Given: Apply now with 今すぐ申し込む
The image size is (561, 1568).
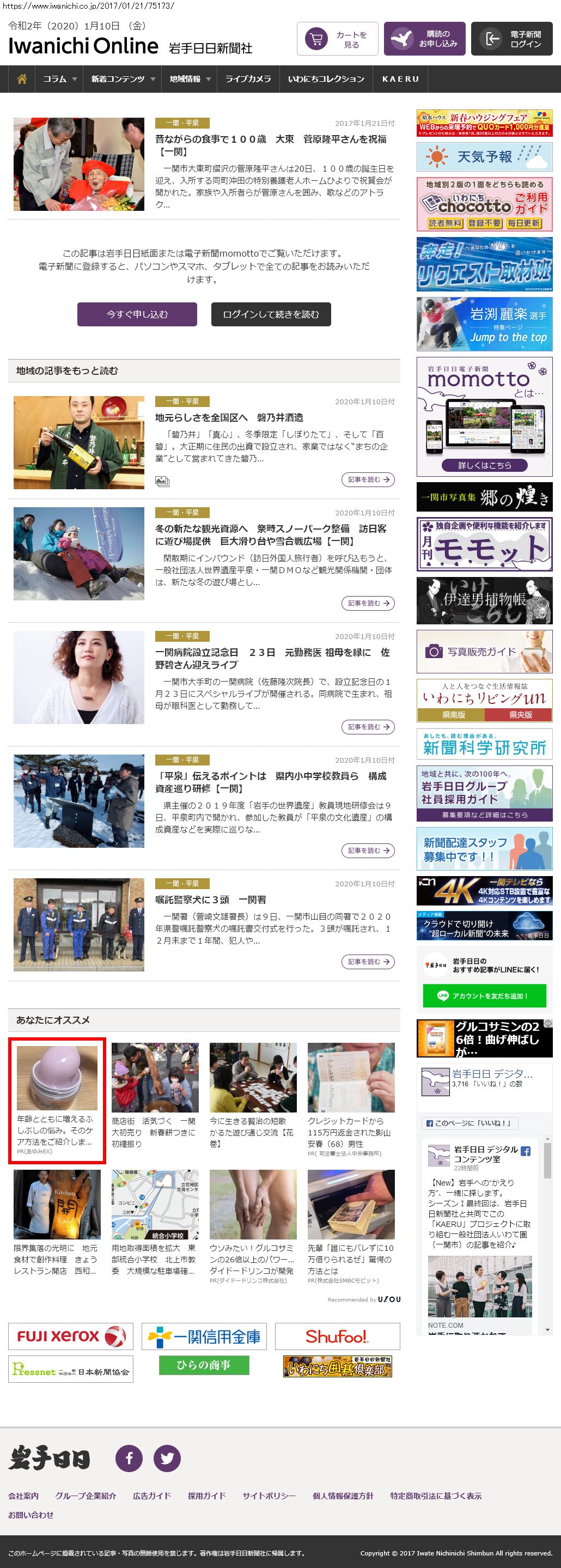Looking at the screenshot, I should coord(137,314).
